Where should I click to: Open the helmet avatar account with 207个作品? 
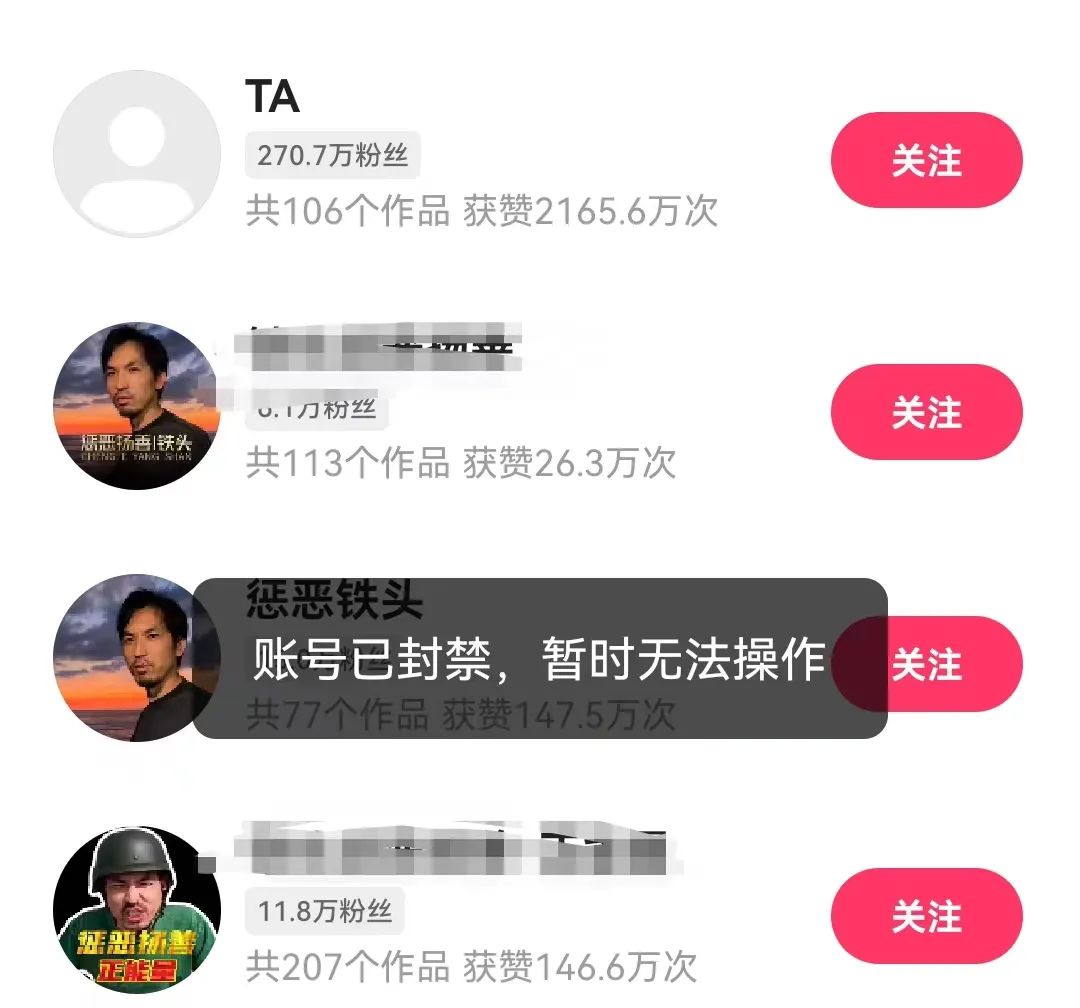tap(136, 909)
